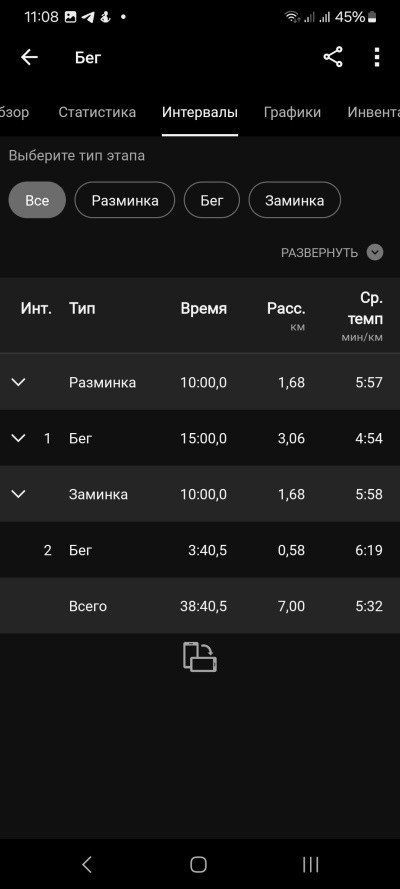The height and width of the screenshot is (889, 400).
Task: Open the Инвентарь tab
Action: point(373,112)
